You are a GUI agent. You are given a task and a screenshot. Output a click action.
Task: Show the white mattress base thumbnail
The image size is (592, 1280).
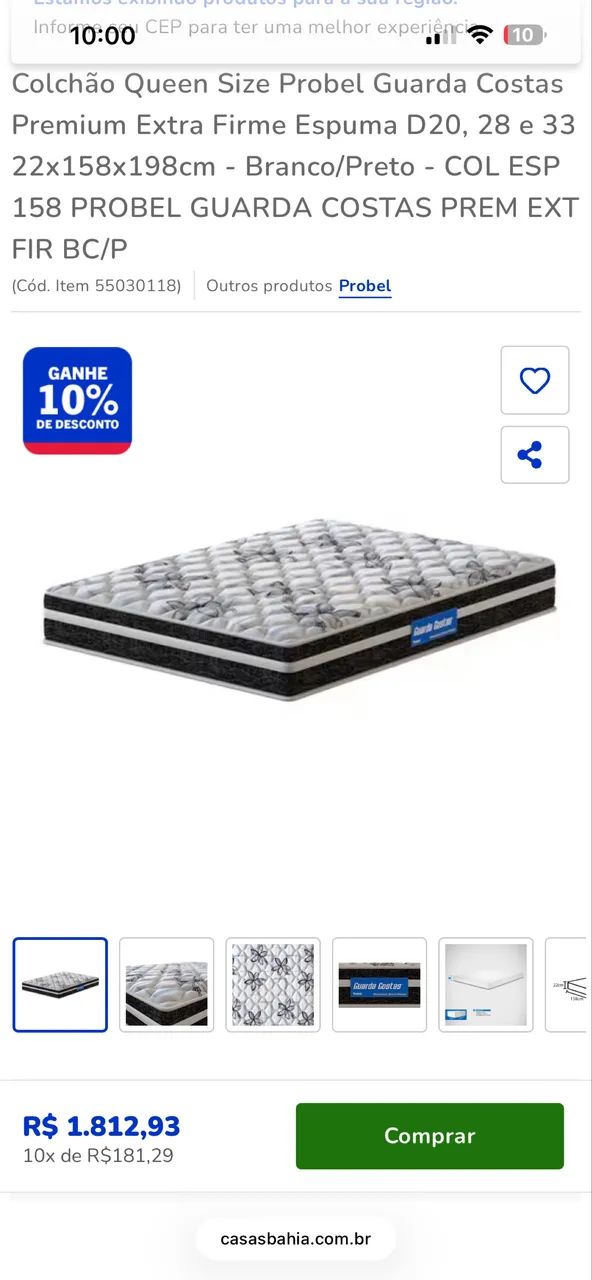(486, 985)
